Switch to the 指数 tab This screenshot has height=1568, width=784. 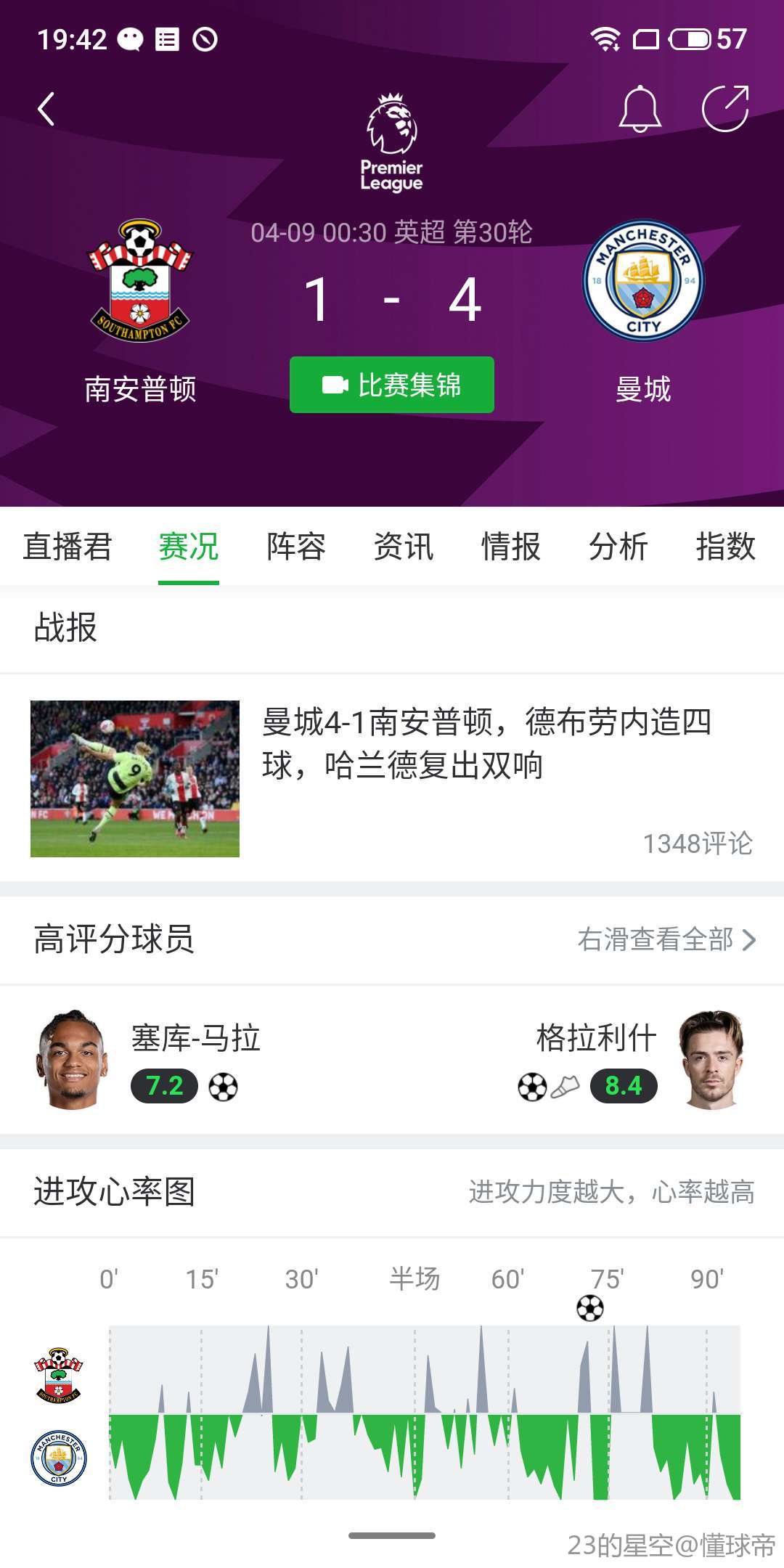tap(725, 547)
